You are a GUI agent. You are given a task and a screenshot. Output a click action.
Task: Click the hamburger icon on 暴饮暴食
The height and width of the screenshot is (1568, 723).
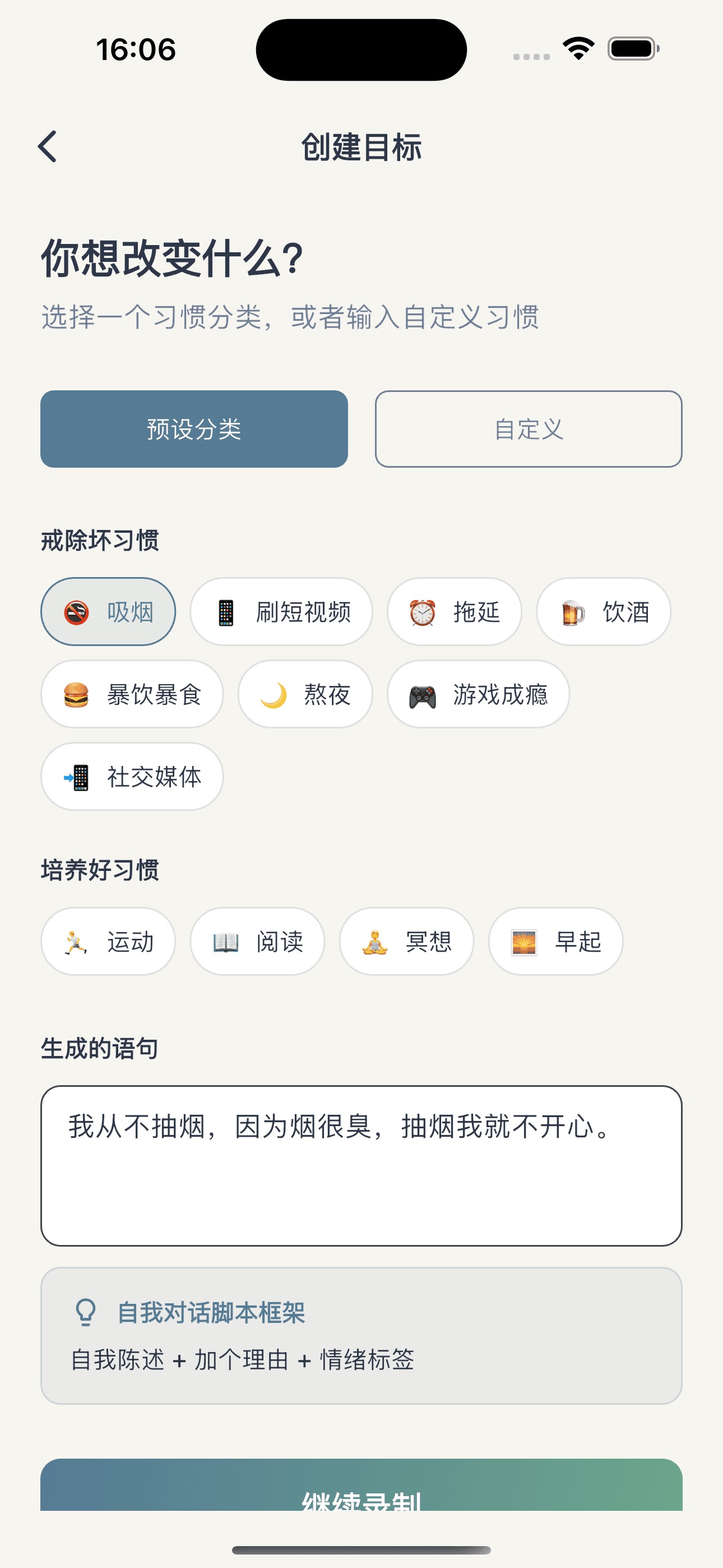tap(76, 694)
